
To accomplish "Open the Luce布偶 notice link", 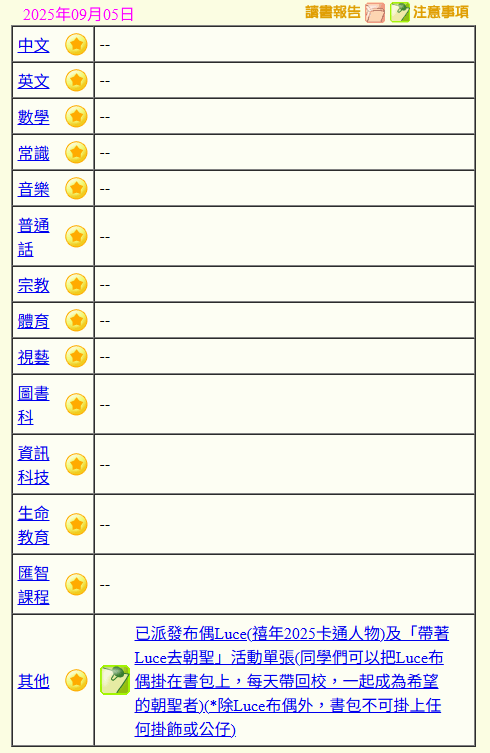I will tap(292, 681).
